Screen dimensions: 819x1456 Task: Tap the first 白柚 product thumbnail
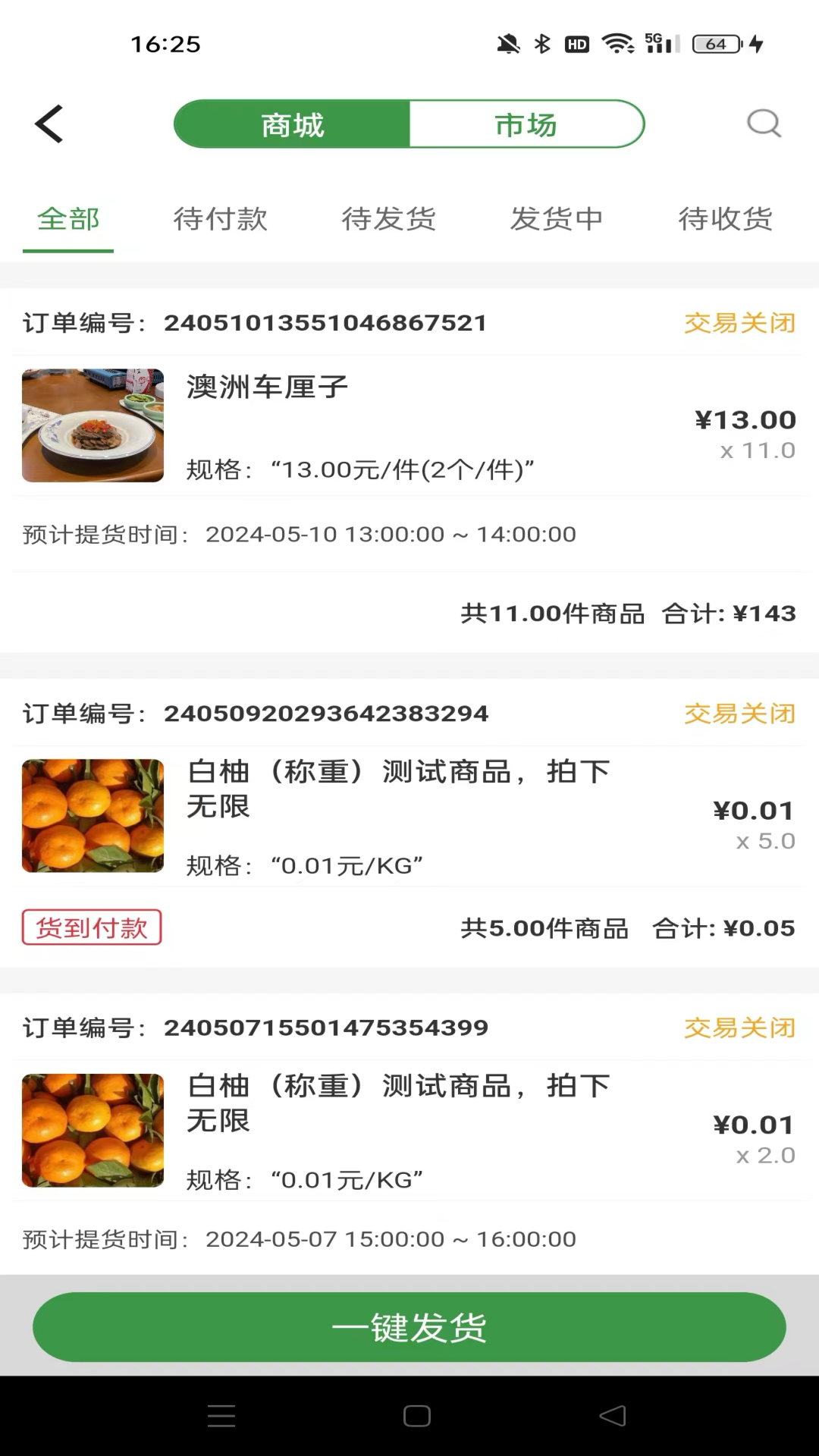(91, 816)
